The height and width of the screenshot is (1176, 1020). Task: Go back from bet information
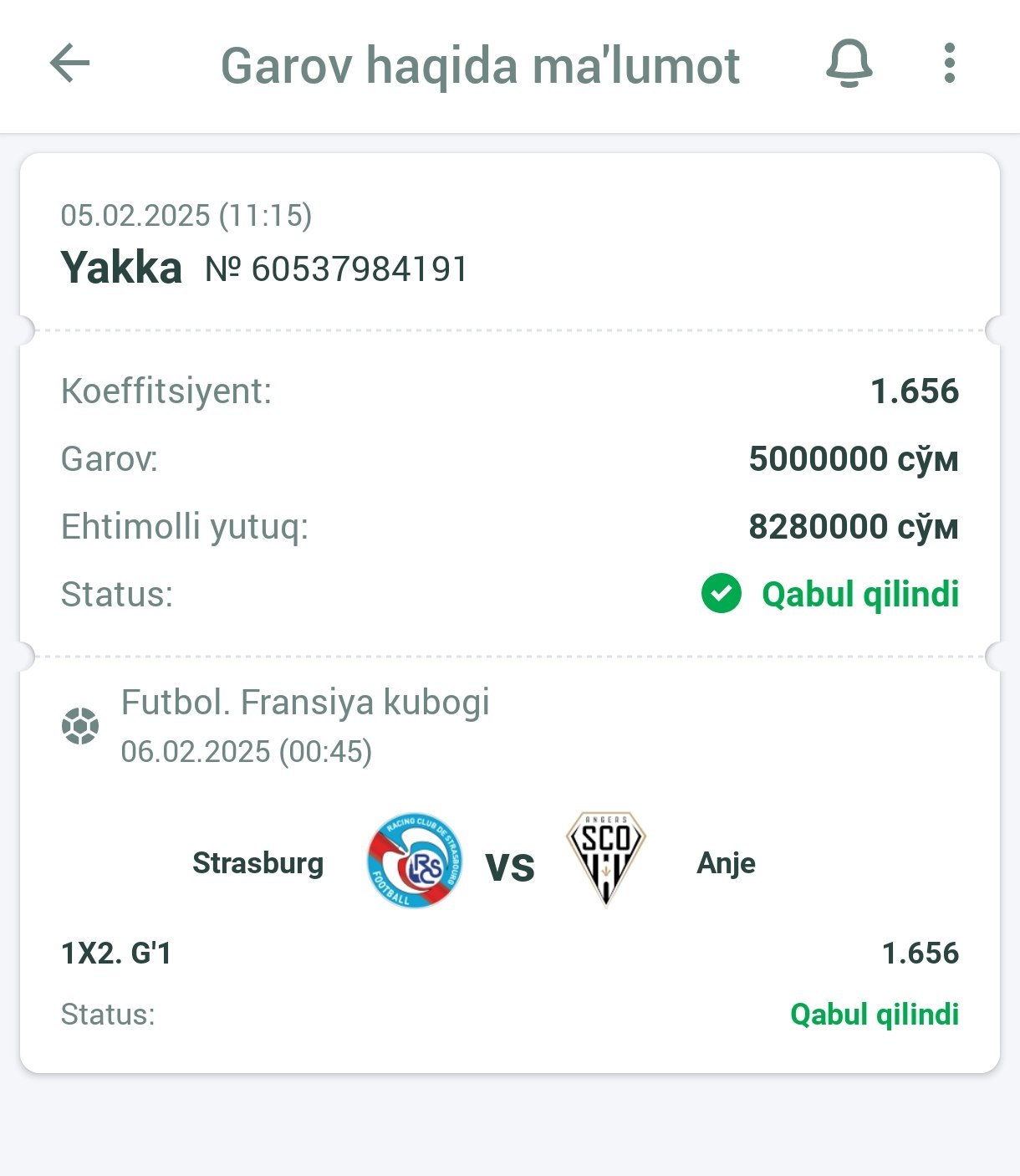(x=70, y=64)
